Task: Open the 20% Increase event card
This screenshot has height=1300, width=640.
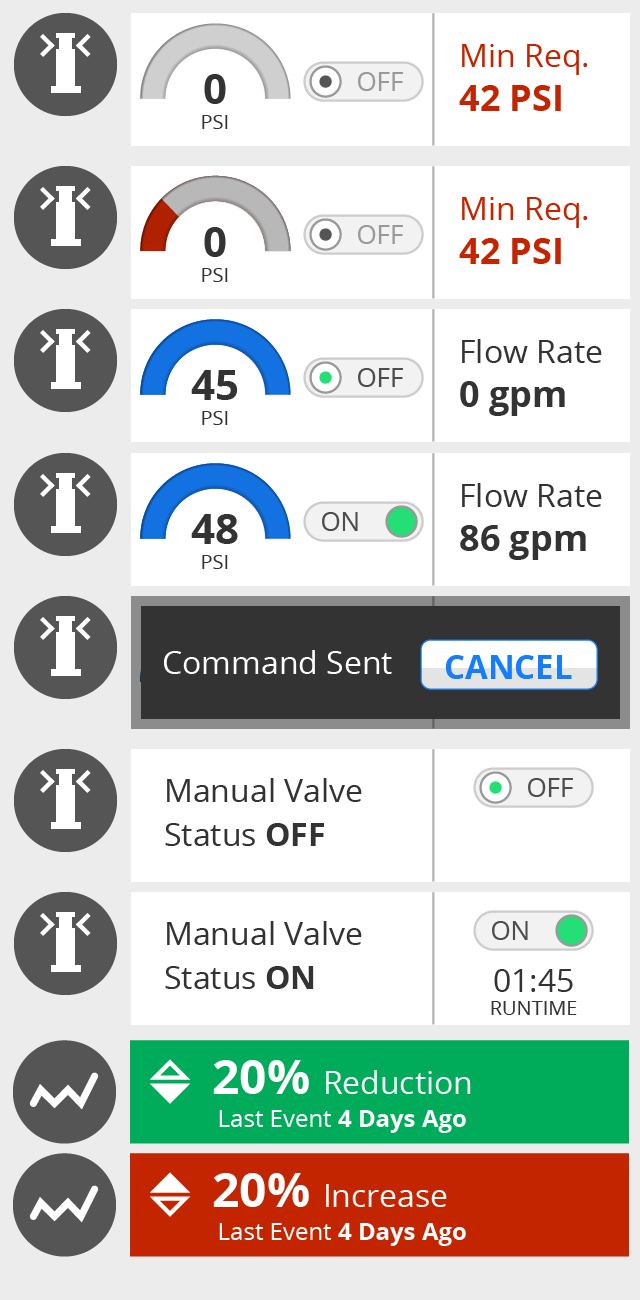Action: tap(379, 1204)
